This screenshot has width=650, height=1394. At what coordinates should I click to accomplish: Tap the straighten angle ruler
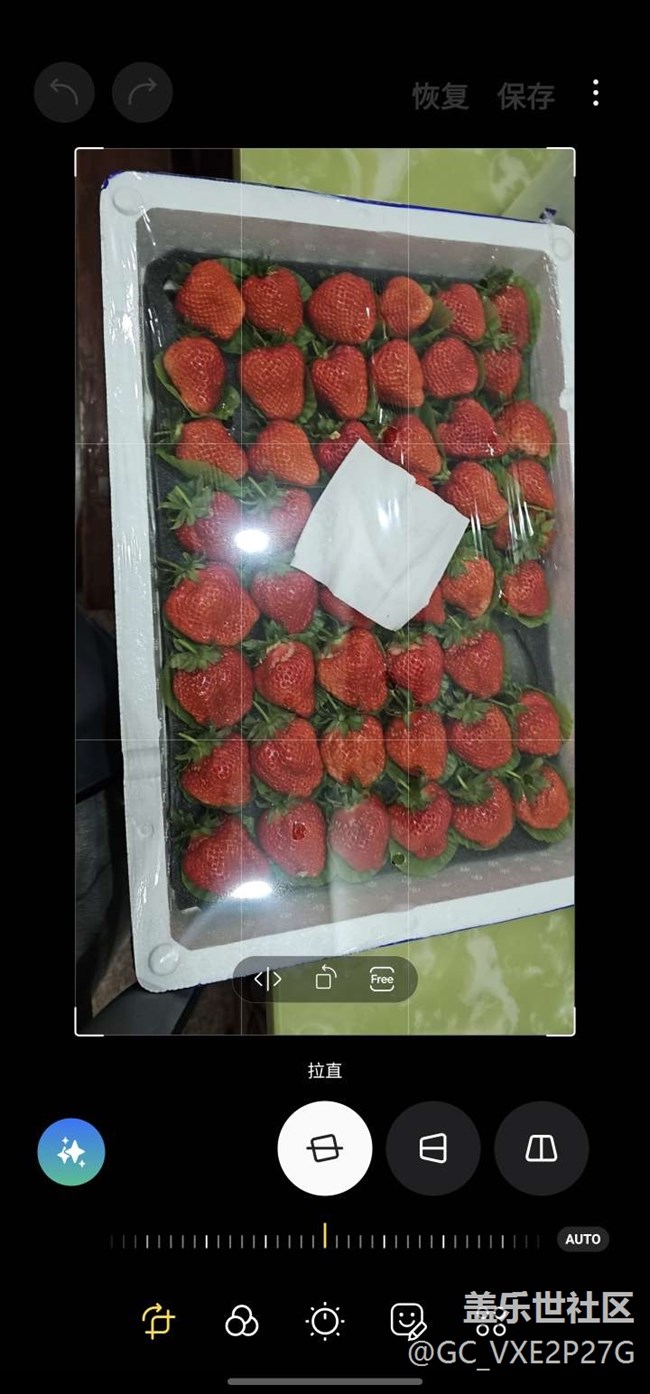(x=325, y=1240)
